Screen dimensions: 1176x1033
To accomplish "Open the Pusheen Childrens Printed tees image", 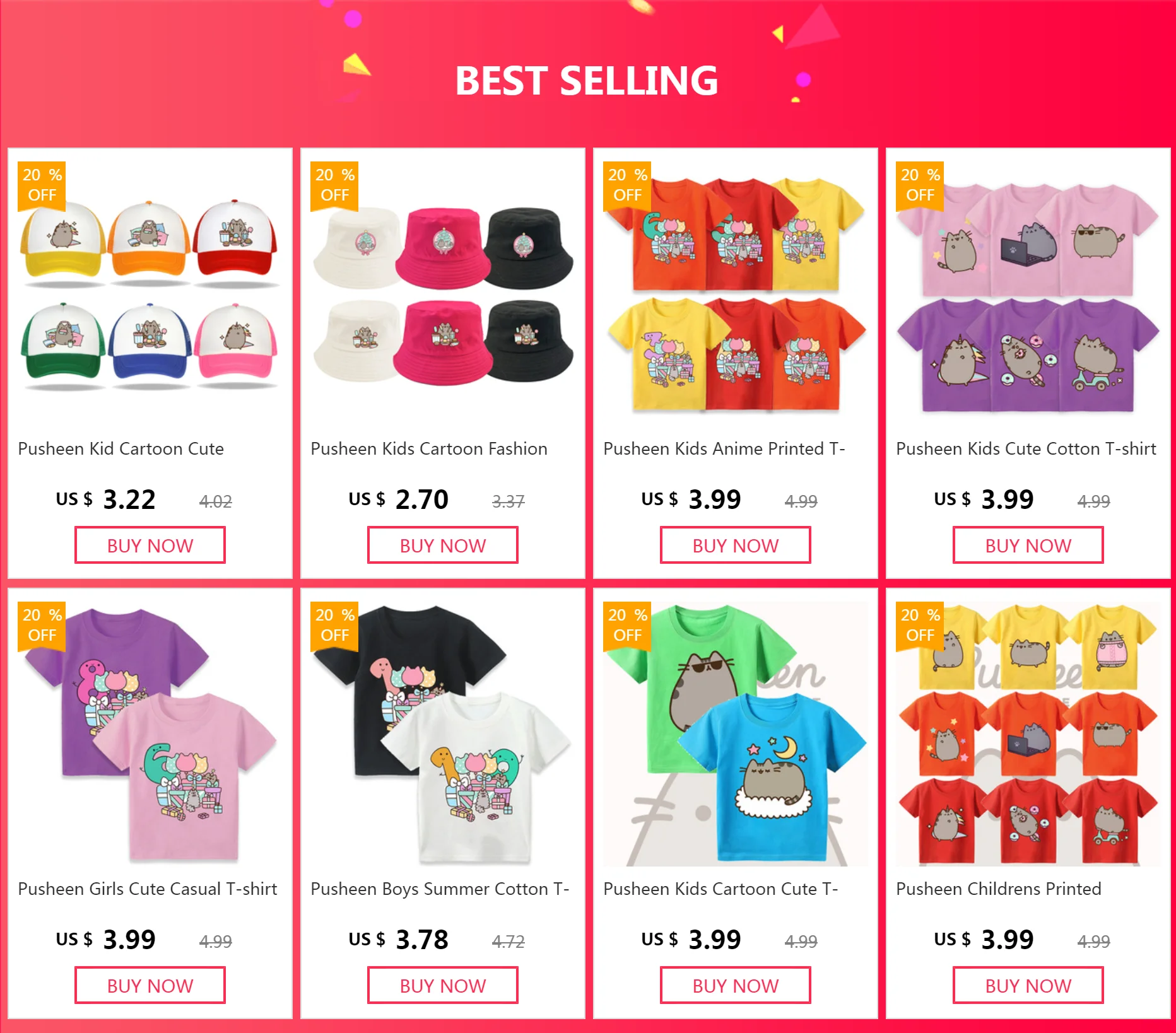I will click(x=1028, y=735).
